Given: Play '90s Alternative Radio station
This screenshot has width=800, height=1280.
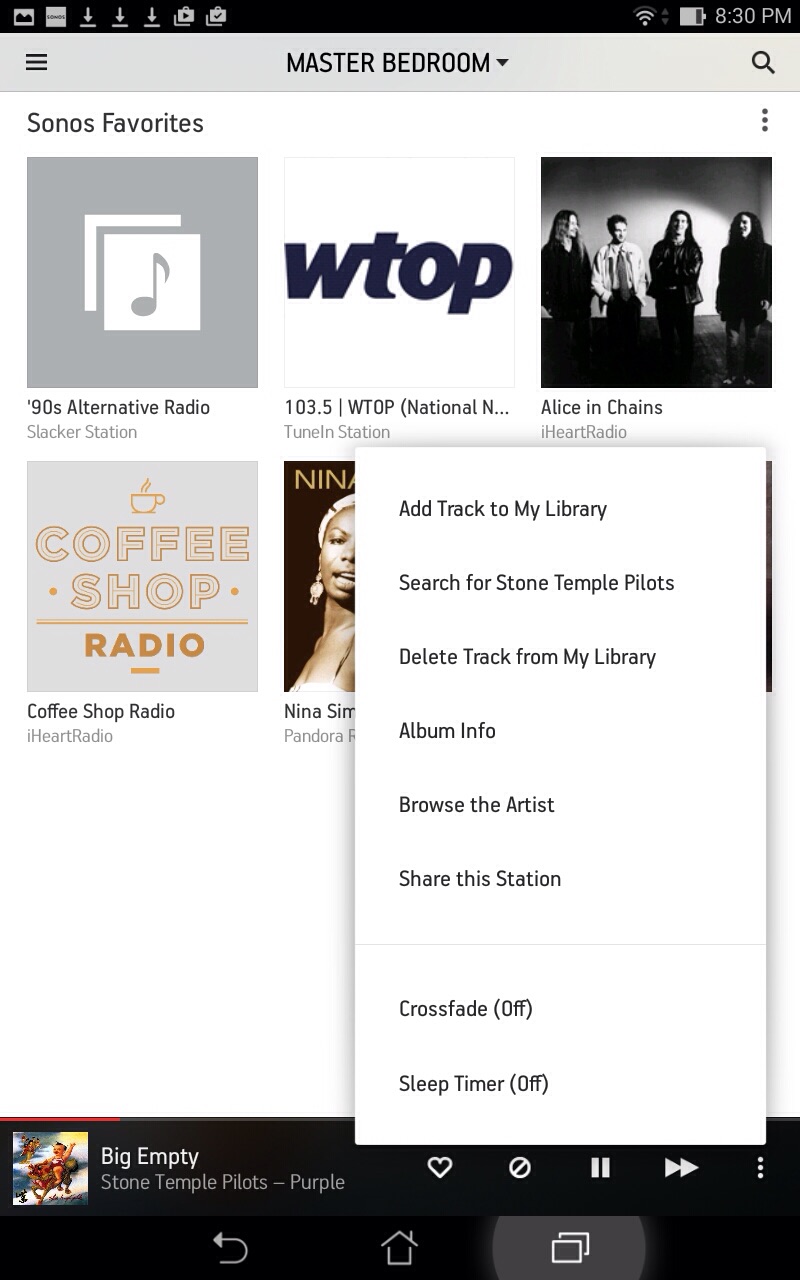Looking at the screenshot, I should pos(142,272).
